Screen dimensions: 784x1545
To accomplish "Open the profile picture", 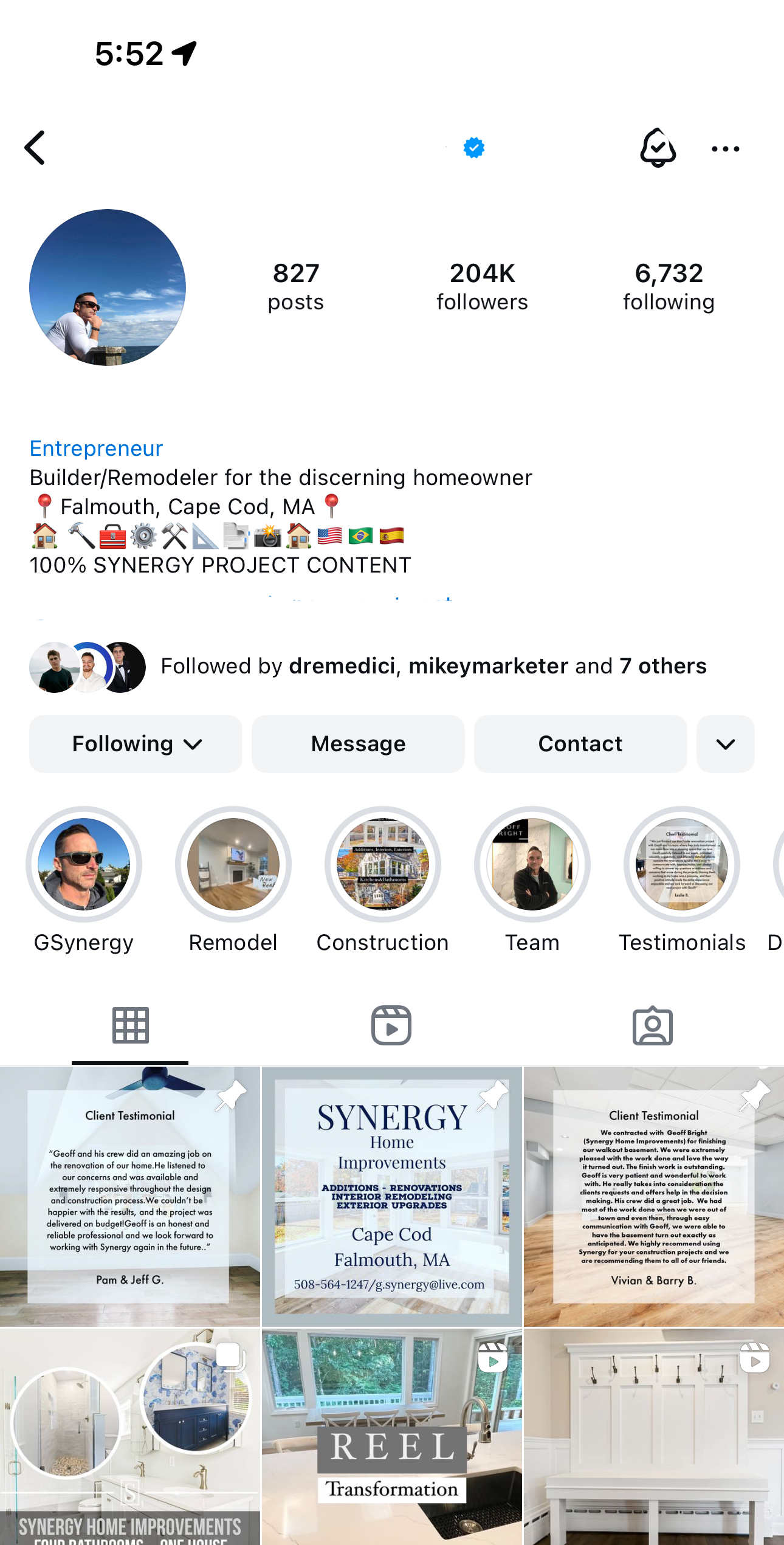I will click(x=108, y=287).
